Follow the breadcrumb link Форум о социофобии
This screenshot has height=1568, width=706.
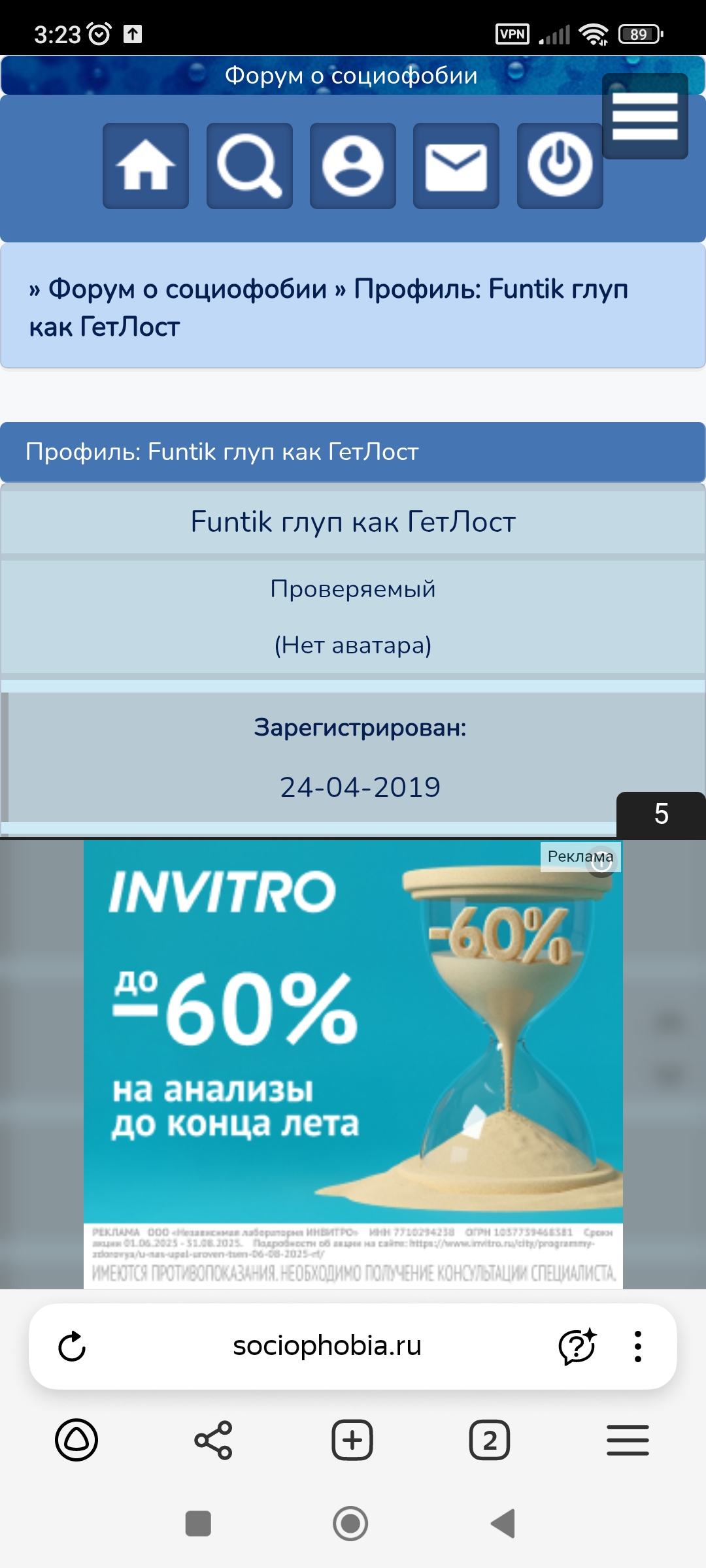click(x=188, y=289)
